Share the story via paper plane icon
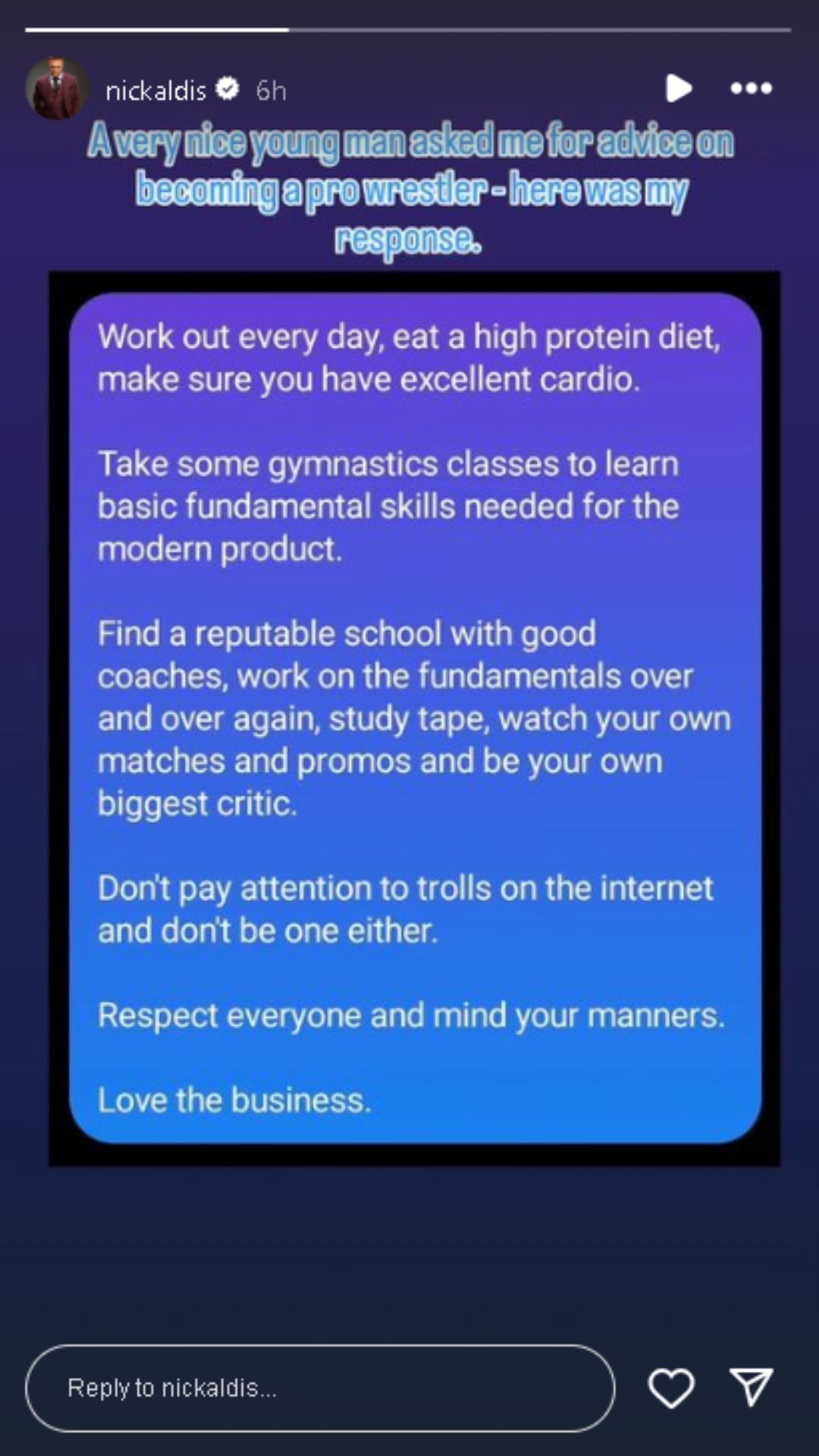 (x=751, y=1387)
